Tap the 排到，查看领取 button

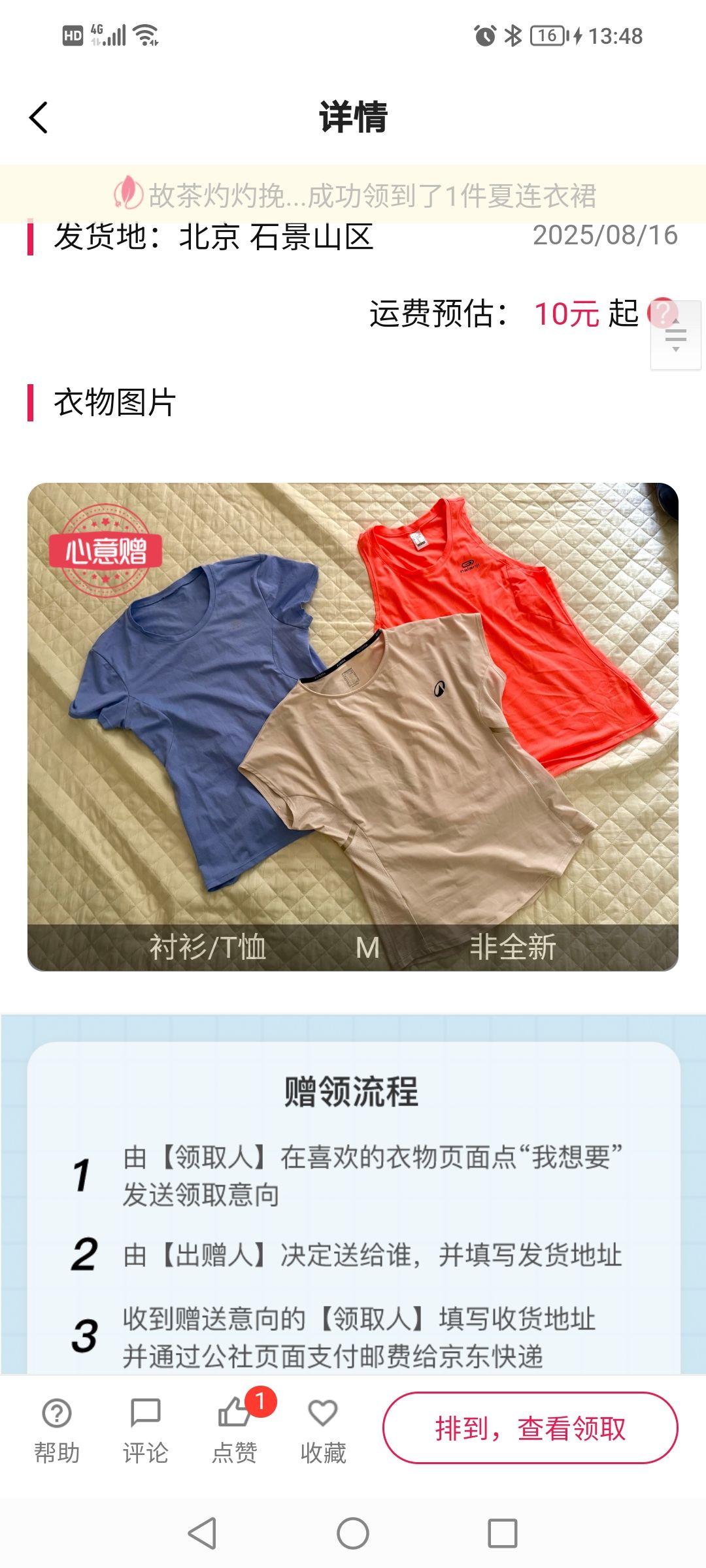click(x=530, y=1428)
